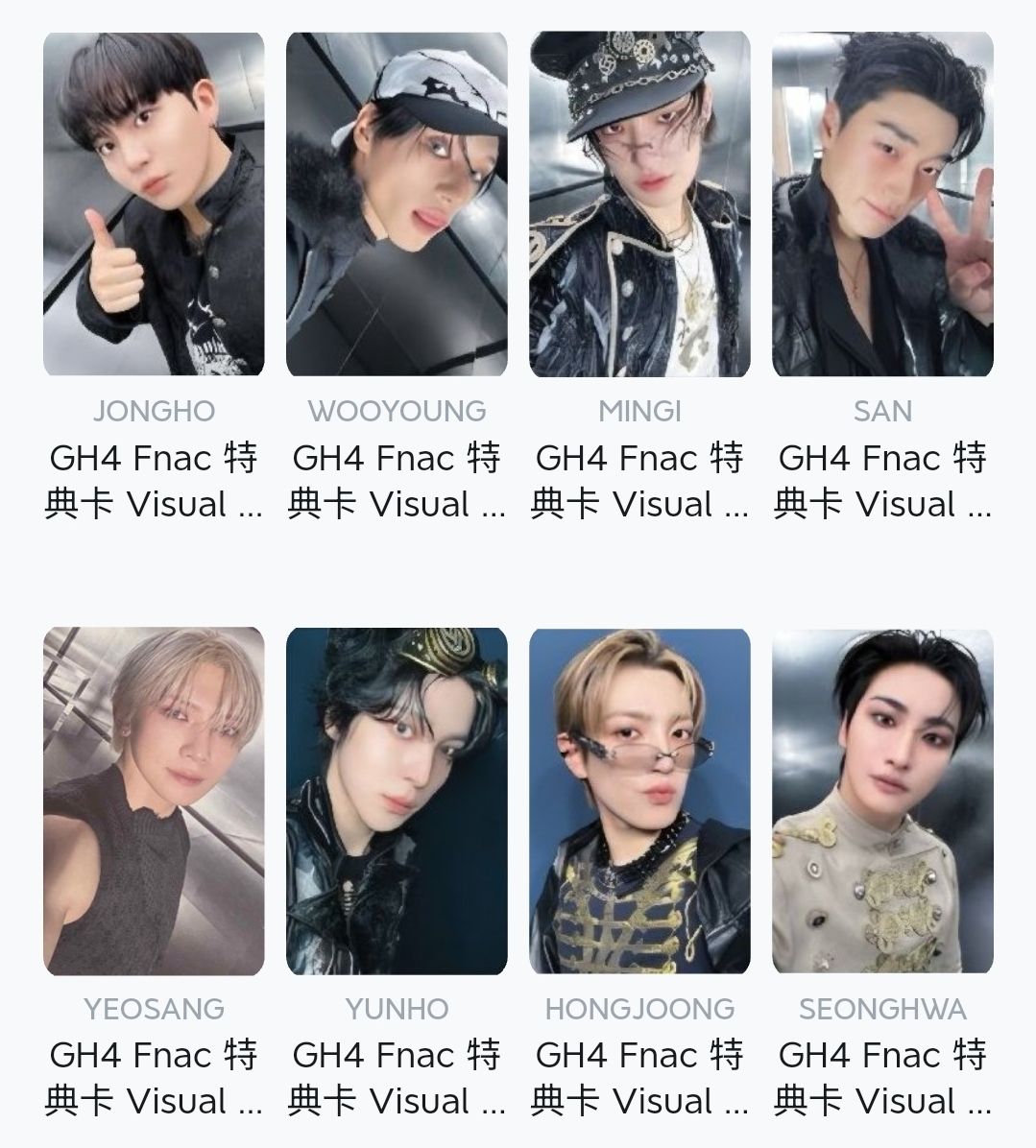Open the JONGHO GH4 Fnac photocard
This screenshot has height=1148, width=1036.
154,204
